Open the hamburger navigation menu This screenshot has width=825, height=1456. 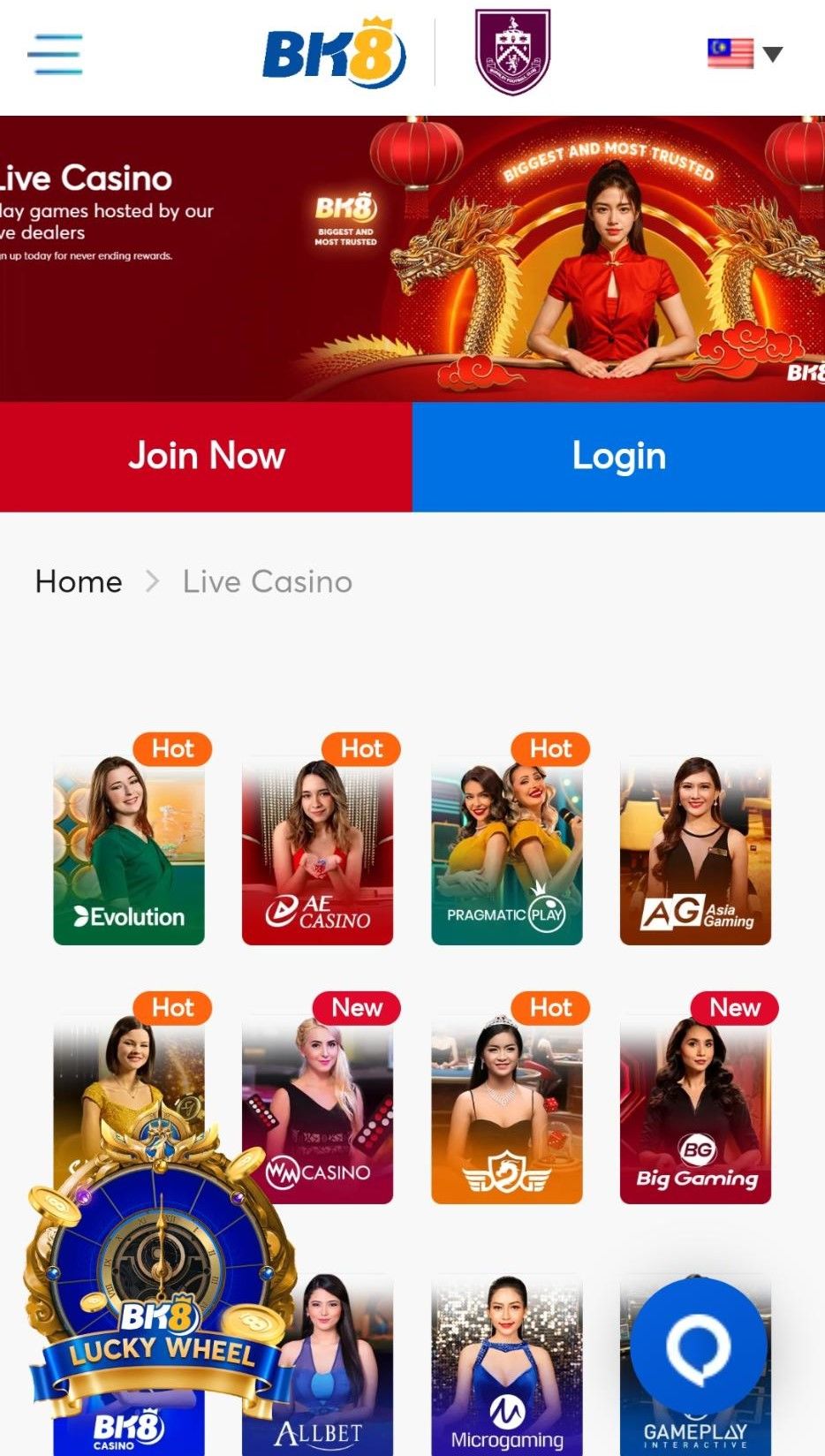coord(55,54)
